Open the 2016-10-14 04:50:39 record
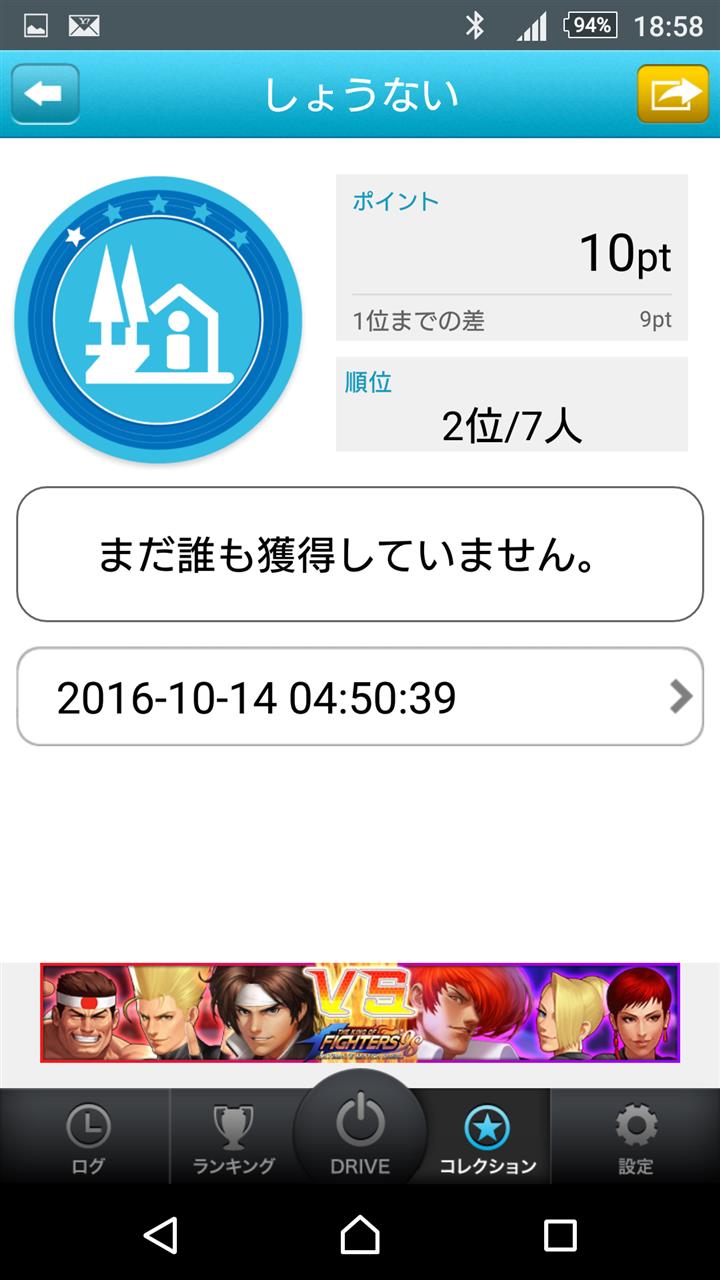Screen dimensions: 720x1280 pos(360,697)
